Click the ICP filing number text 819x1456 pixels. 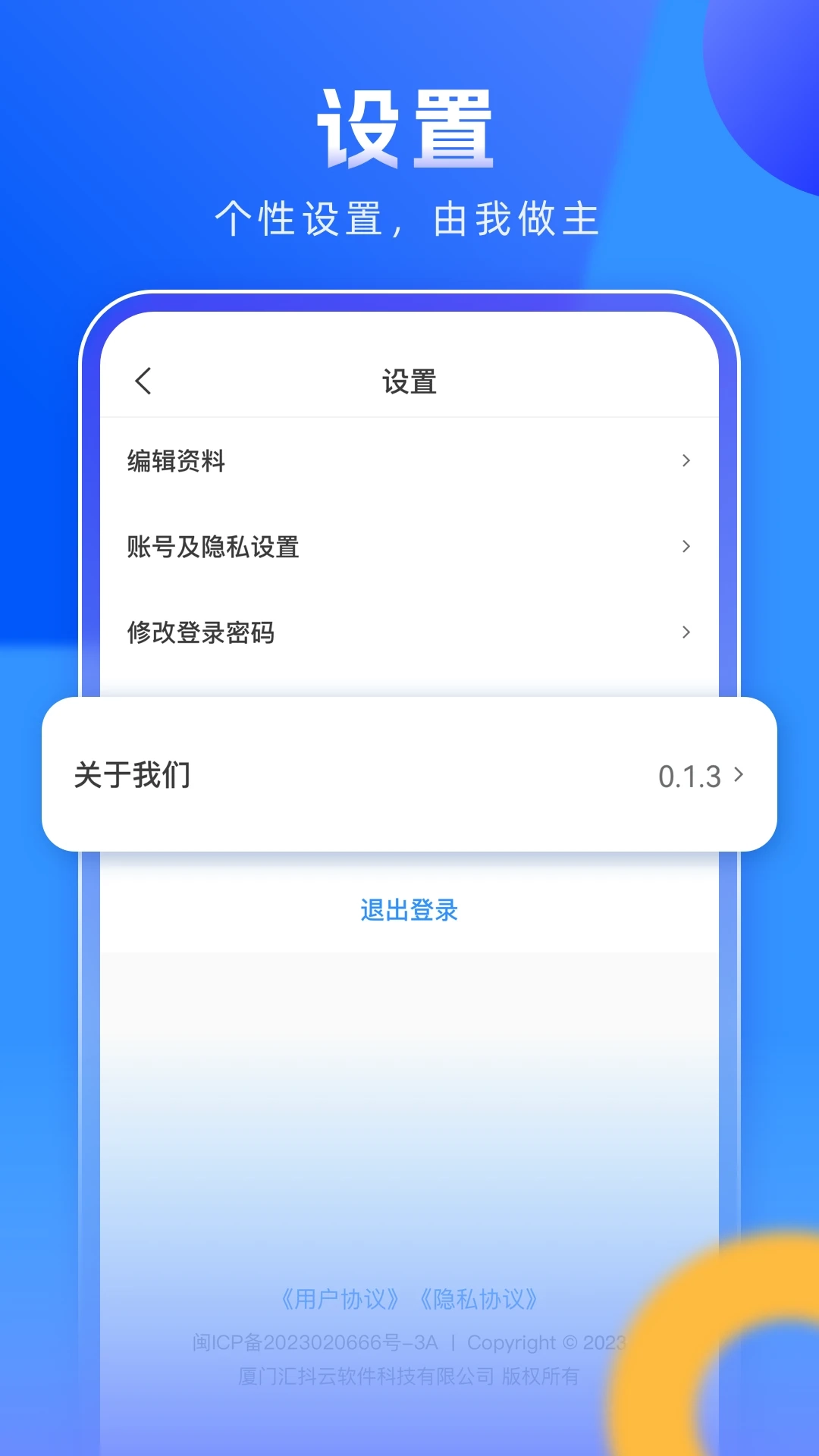coord(315,1341)
